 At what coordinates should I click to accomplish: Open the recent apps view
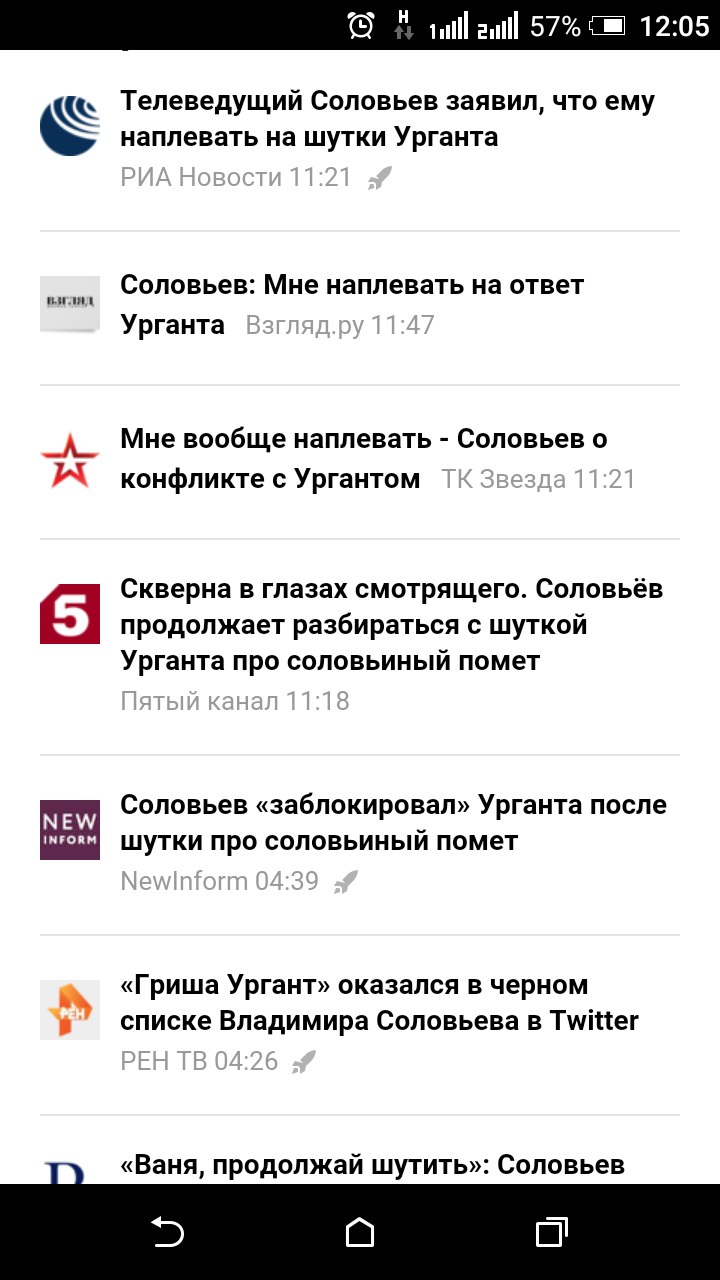pyautogui.click(x=551, y=1232)
